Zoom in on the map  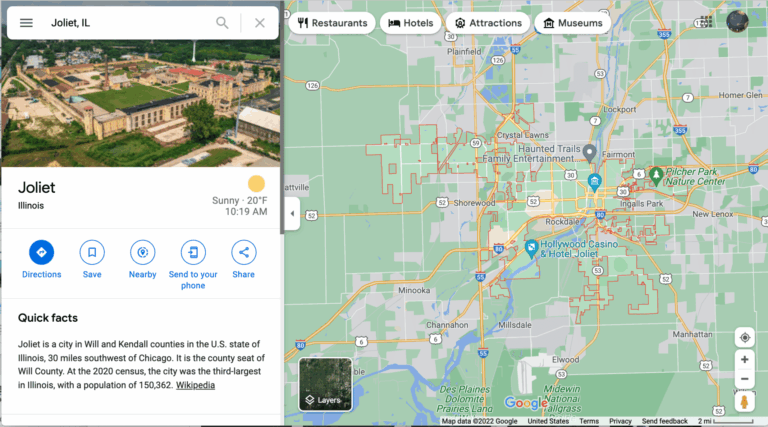(744, 359)
